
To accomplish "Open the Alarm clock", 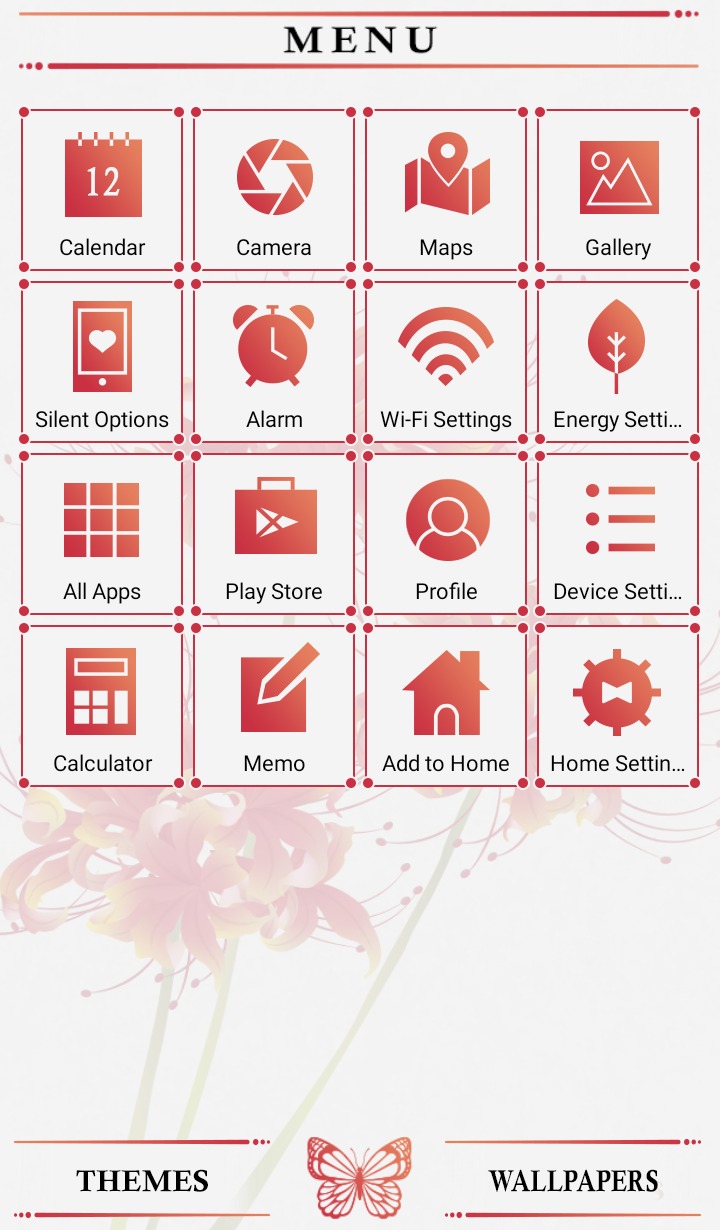I will click(x=274, y=362).
